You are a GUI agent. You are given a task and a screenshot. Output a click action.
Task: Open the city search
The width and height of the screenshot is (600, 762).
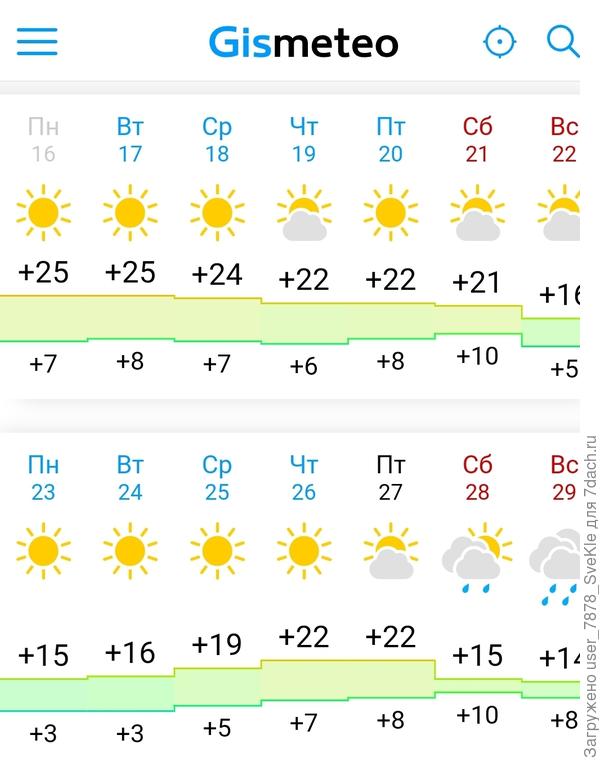(x=563, y=41)
